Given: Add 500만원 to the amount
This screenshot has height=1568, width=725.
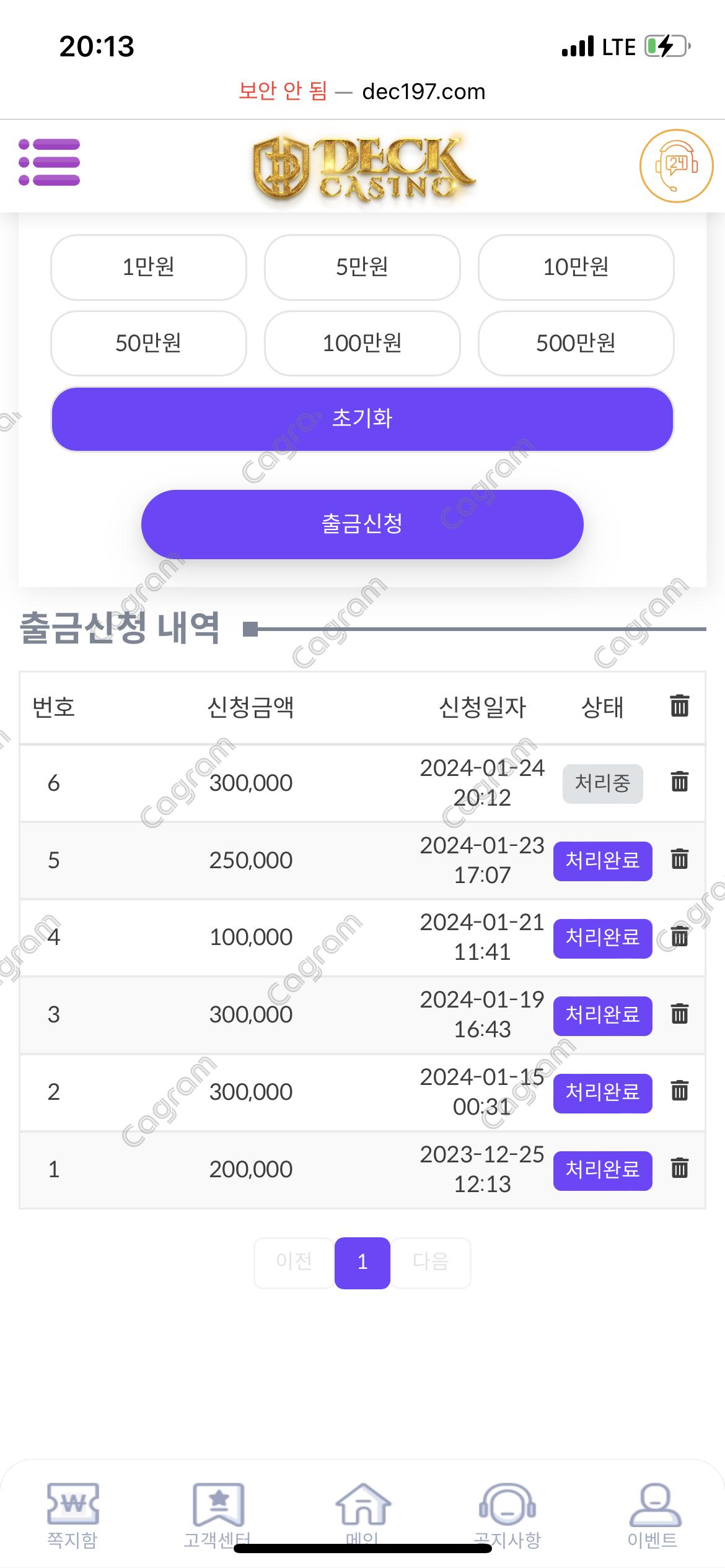Looking at the screenshot, I should (576, 343).
